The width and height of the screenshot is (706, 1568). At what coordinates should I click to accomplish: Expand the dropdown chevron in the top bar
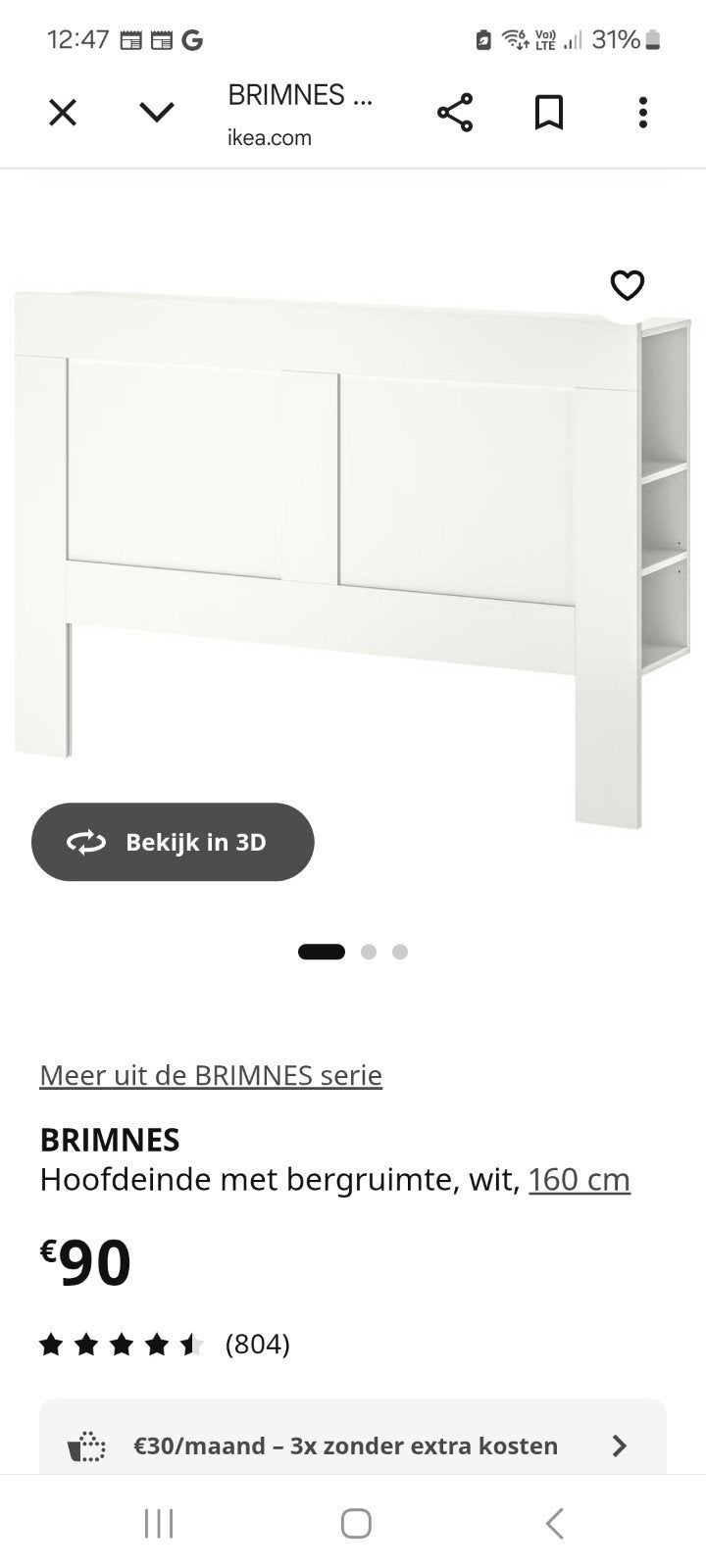pyautogui.click(x=157, y=114)
